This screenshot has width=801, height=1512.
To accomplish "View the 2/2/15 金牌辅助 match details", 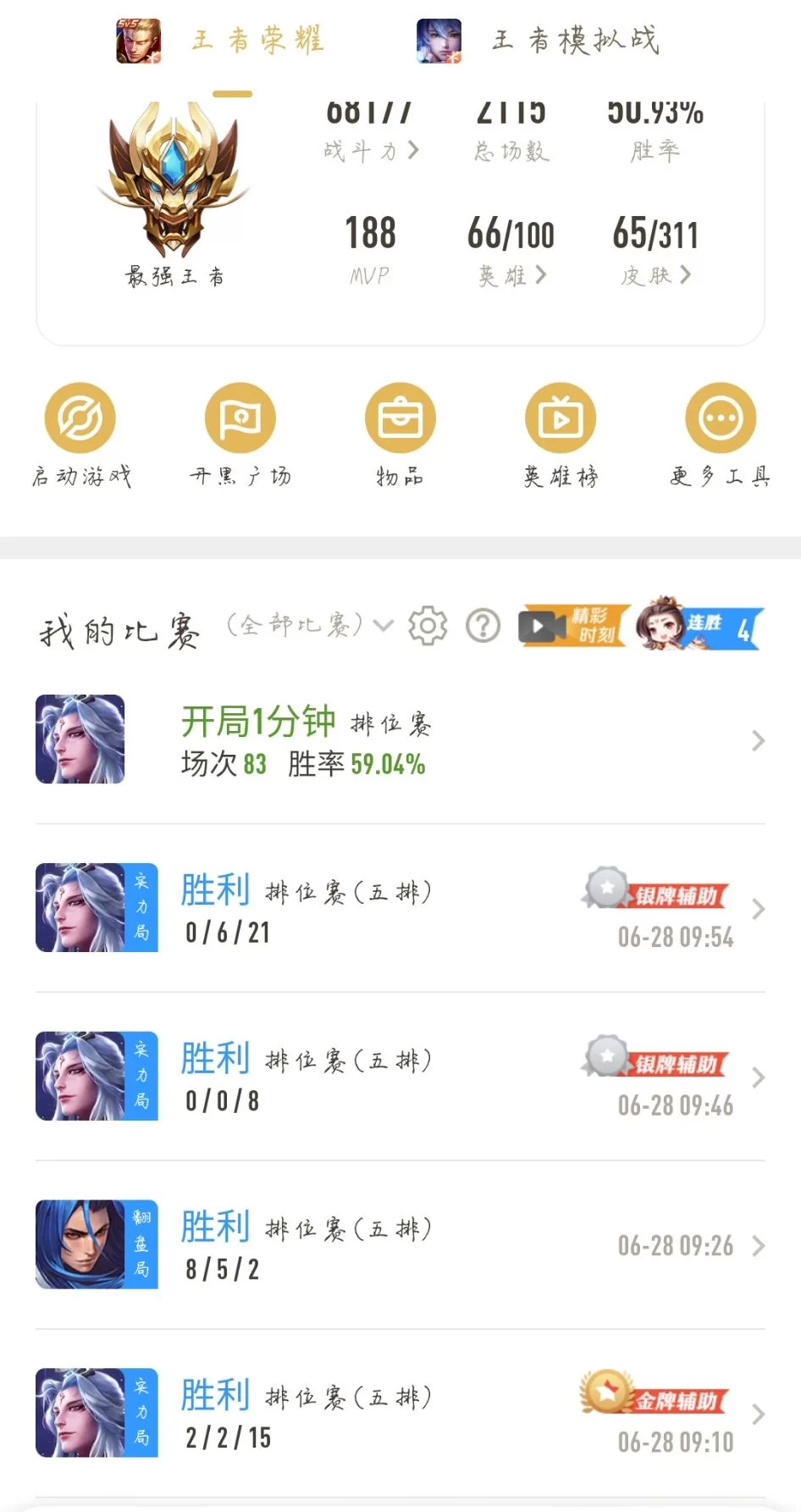I will tap(400, 1414).
